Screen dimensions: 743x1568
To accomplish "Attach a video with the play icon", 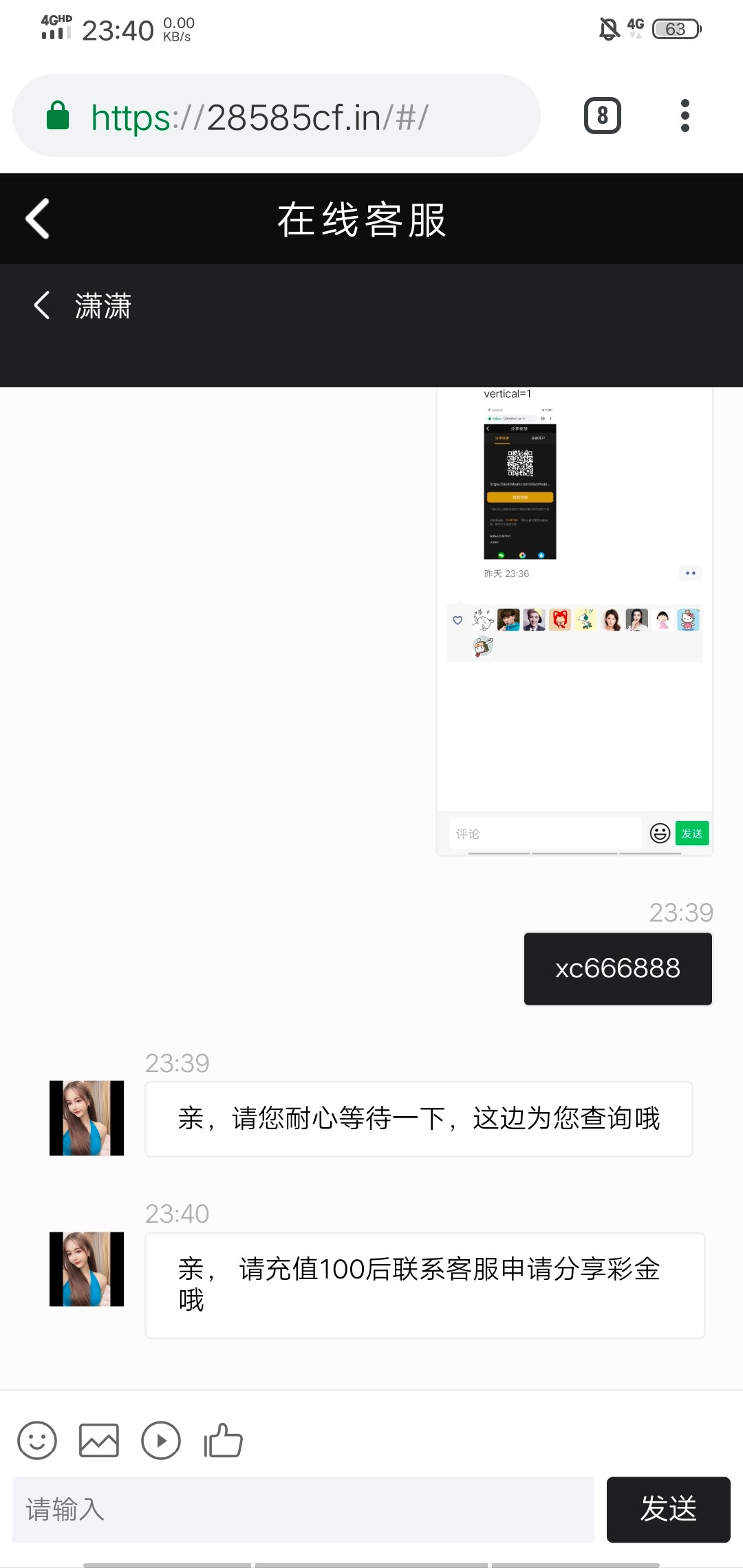I will (x=161, y=1440).
